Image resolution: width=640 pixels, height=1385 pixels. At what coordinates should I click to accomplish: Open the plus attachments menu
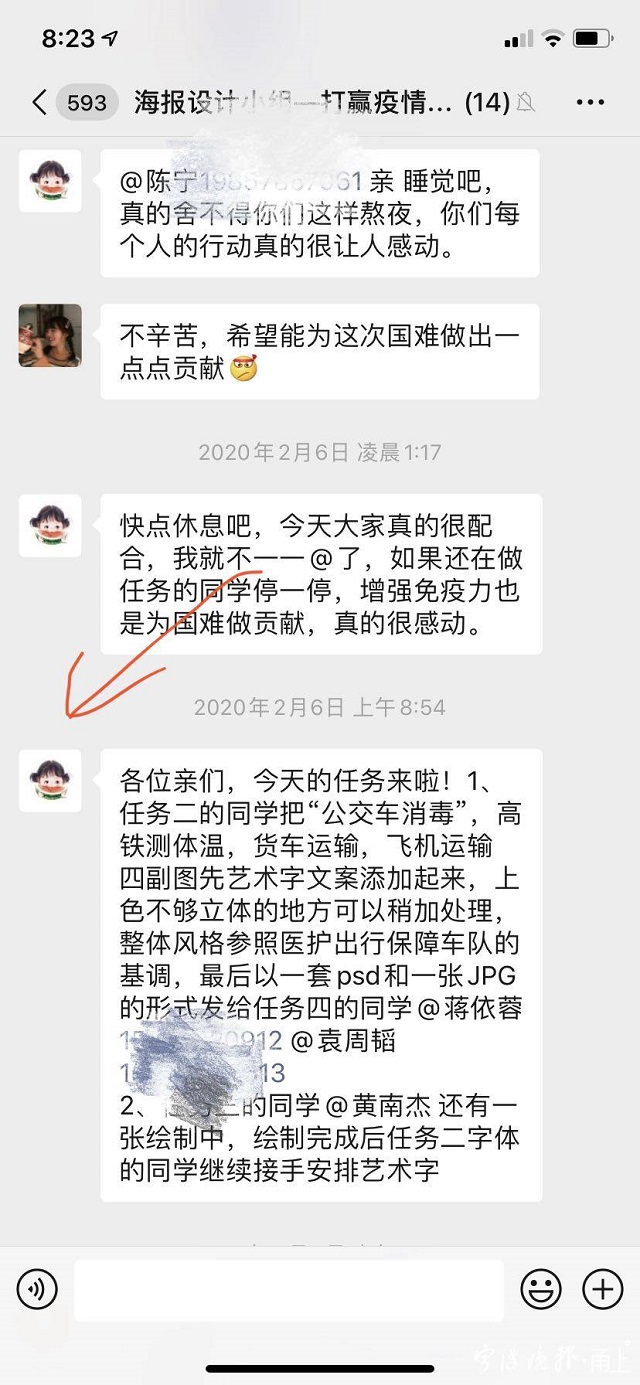(602, 1290)
